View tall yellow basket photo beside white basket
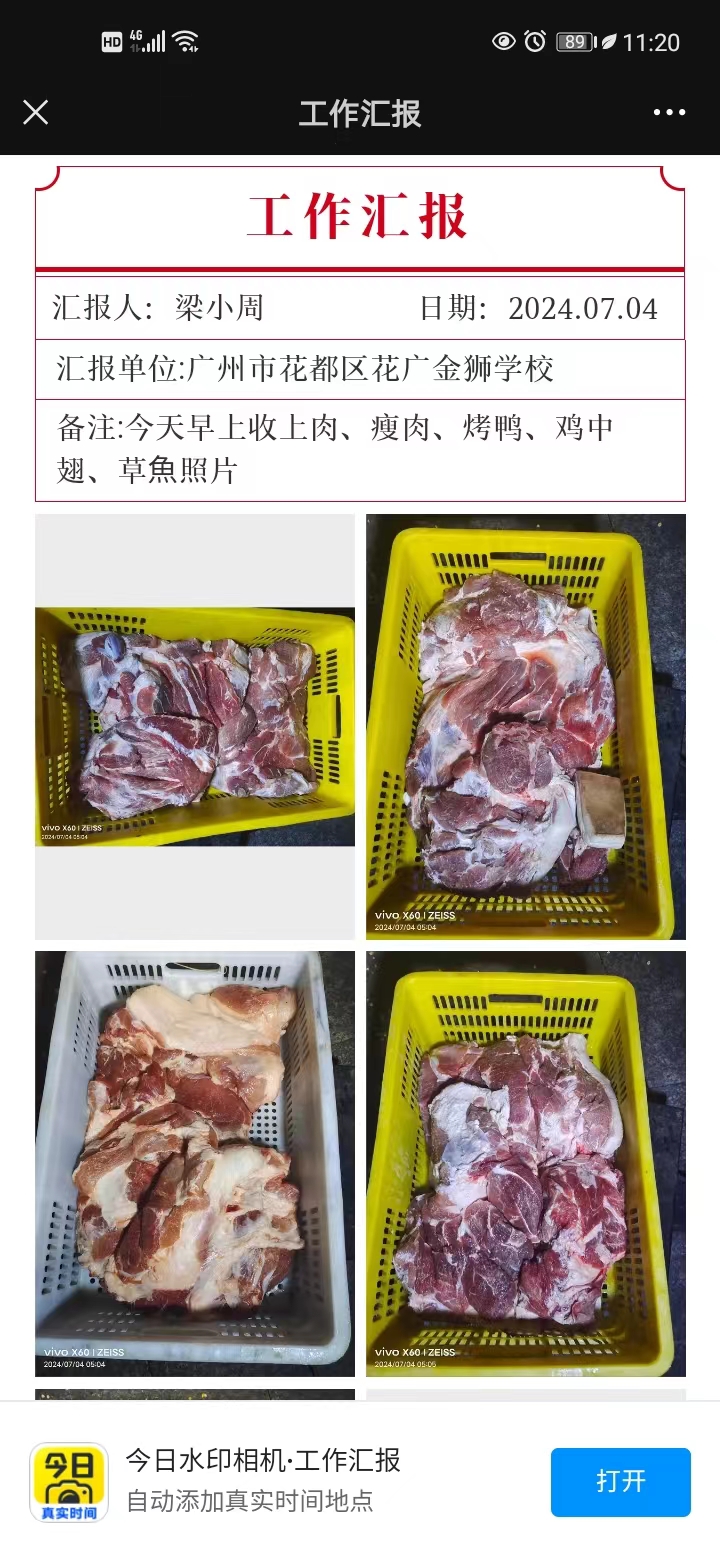Screen dimensions: 720x1560 tap(525, 1163)
